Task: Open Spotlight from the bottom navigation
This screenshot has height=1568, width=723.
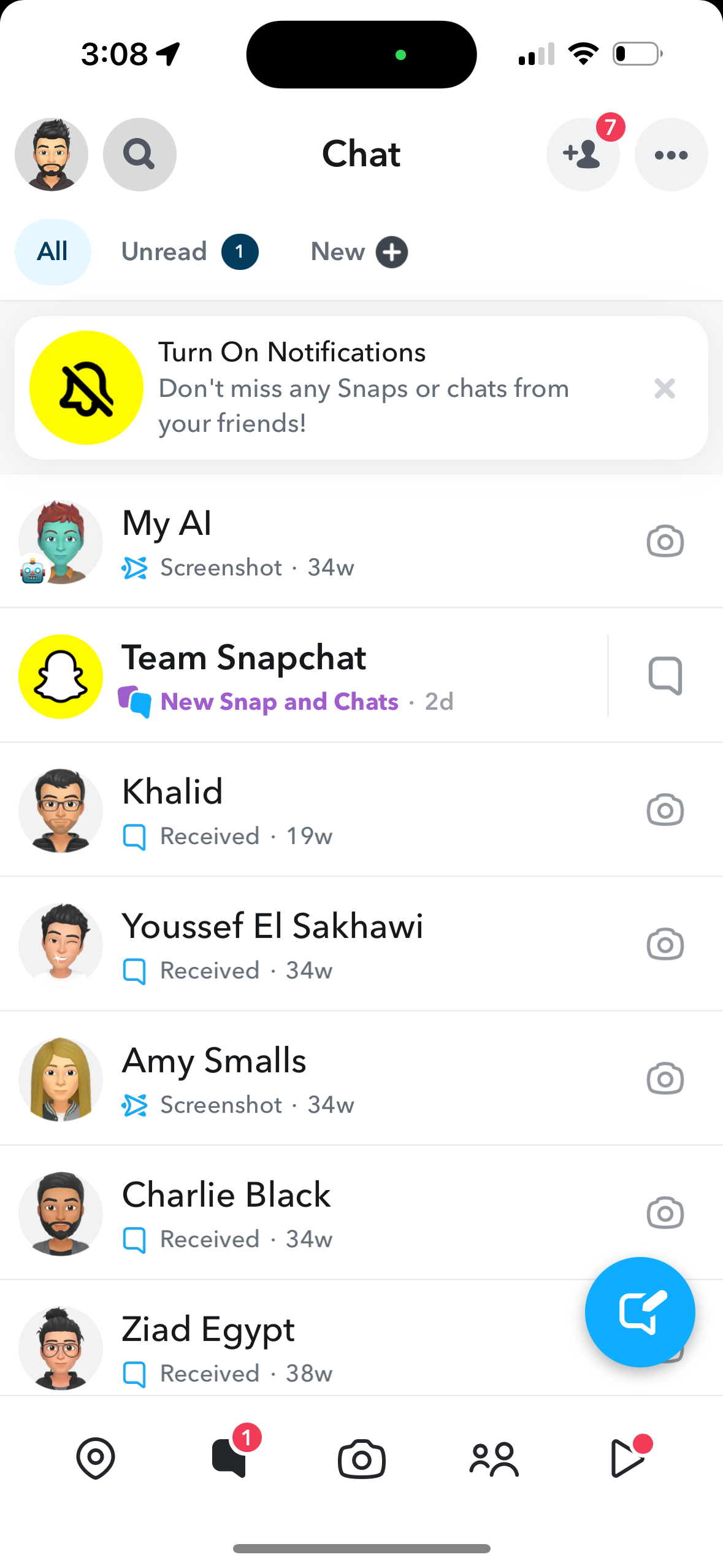Action: click(x=627, y=1459)
